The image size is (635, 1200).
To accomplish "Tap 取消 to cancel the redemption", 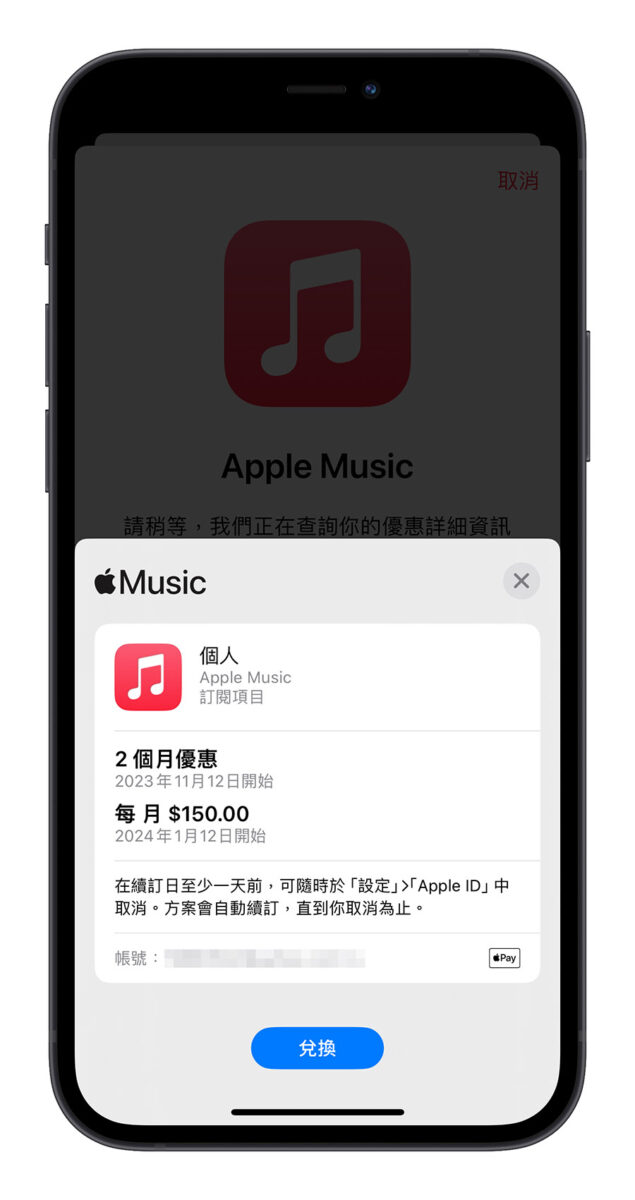I will coord(518,181).
